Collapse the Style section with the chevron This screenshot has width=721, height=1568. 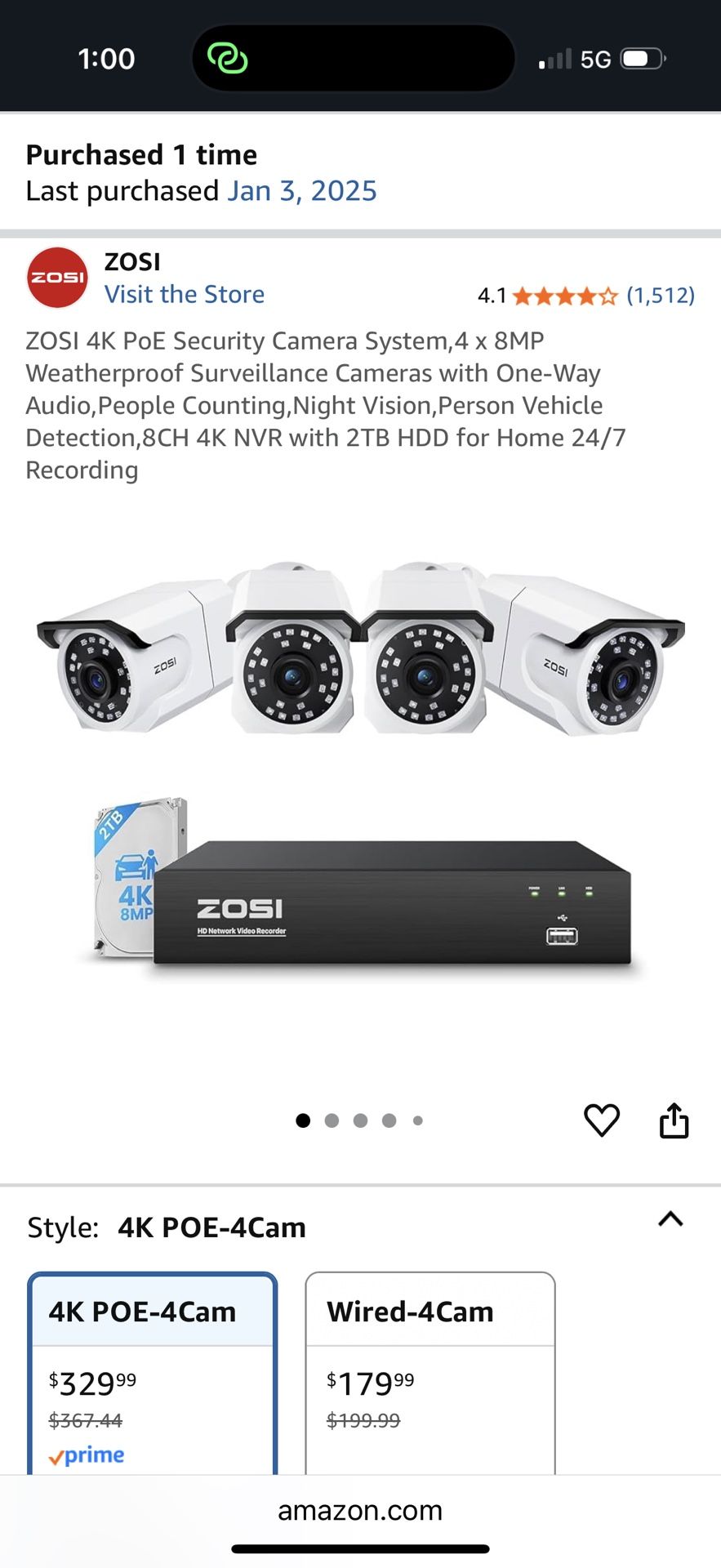click(670, 1220)
